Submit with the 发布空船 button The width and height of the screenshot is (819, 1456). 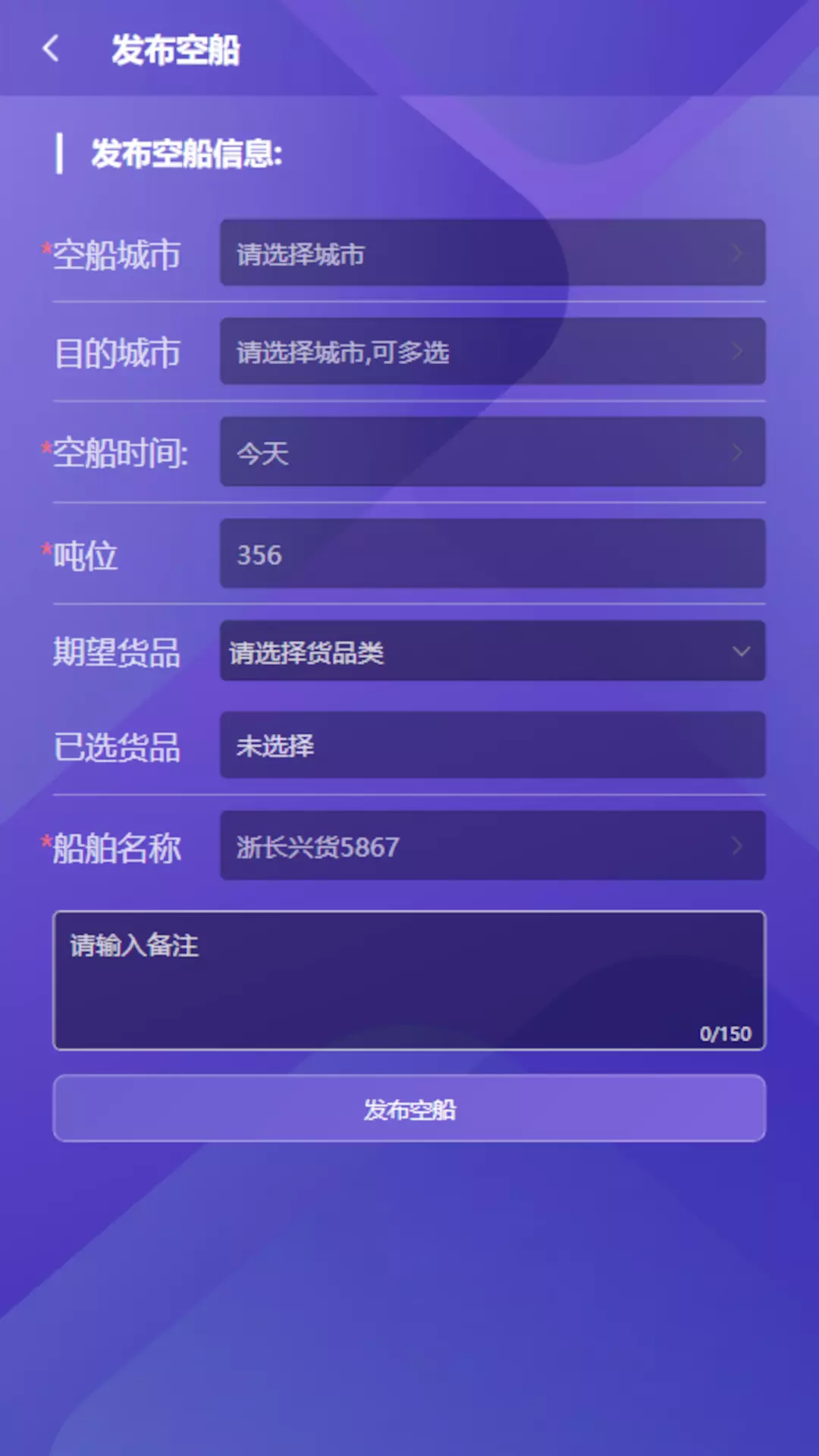(409, 1108)
